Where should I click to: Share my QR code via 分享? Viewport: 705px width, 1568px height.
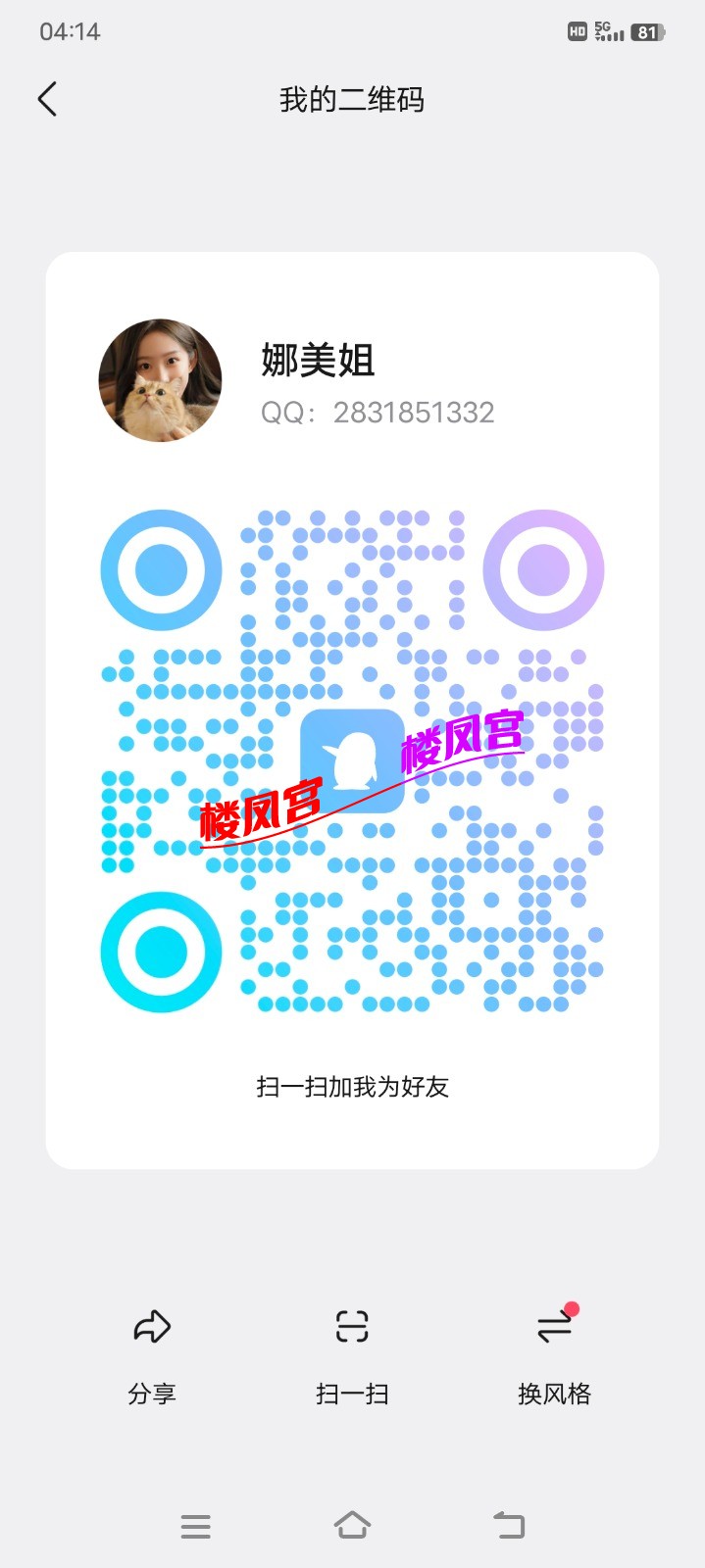(x=152, y=1350)
